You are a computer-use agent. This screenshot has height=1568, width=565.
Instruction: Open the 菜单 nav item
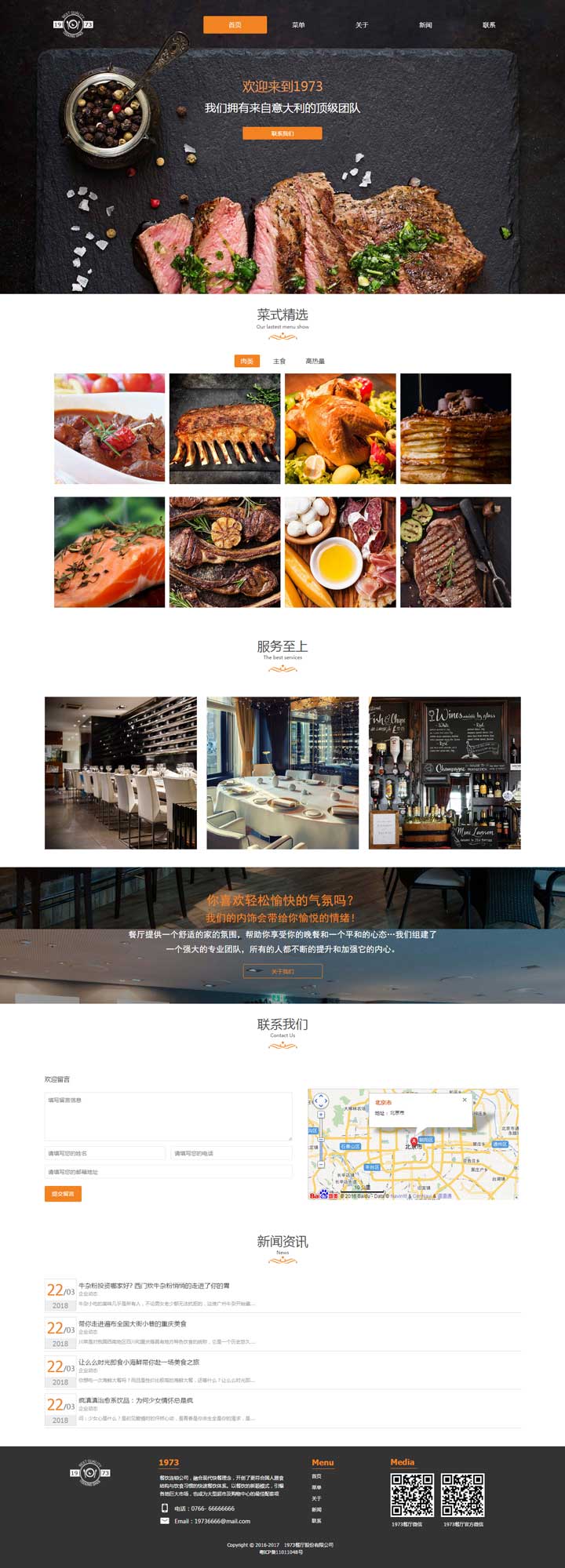click(298, 25)
